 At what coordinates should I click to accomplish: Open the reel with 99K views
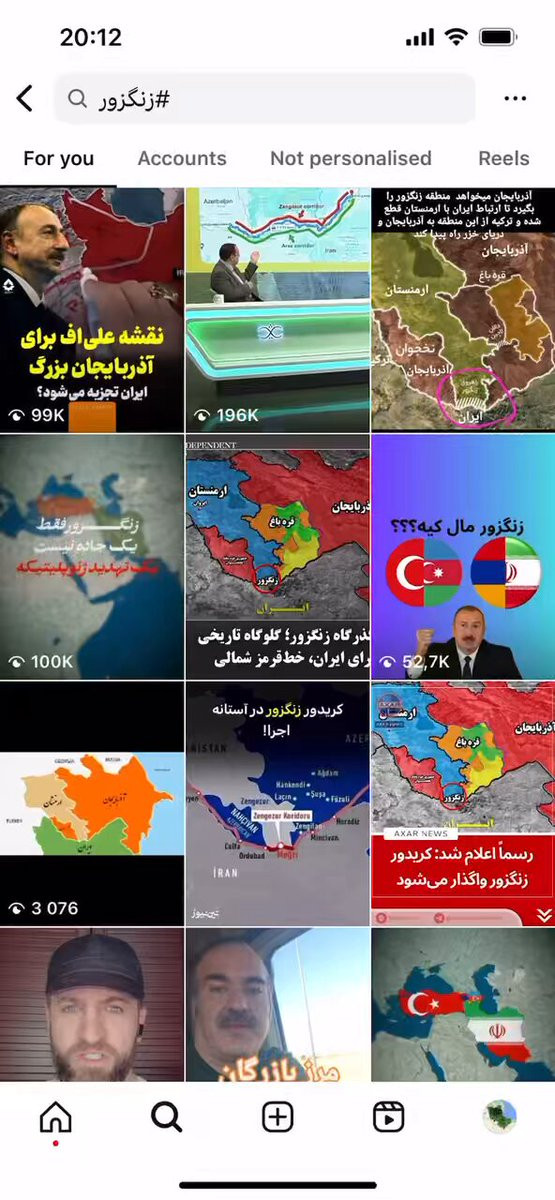click(92, 309)
